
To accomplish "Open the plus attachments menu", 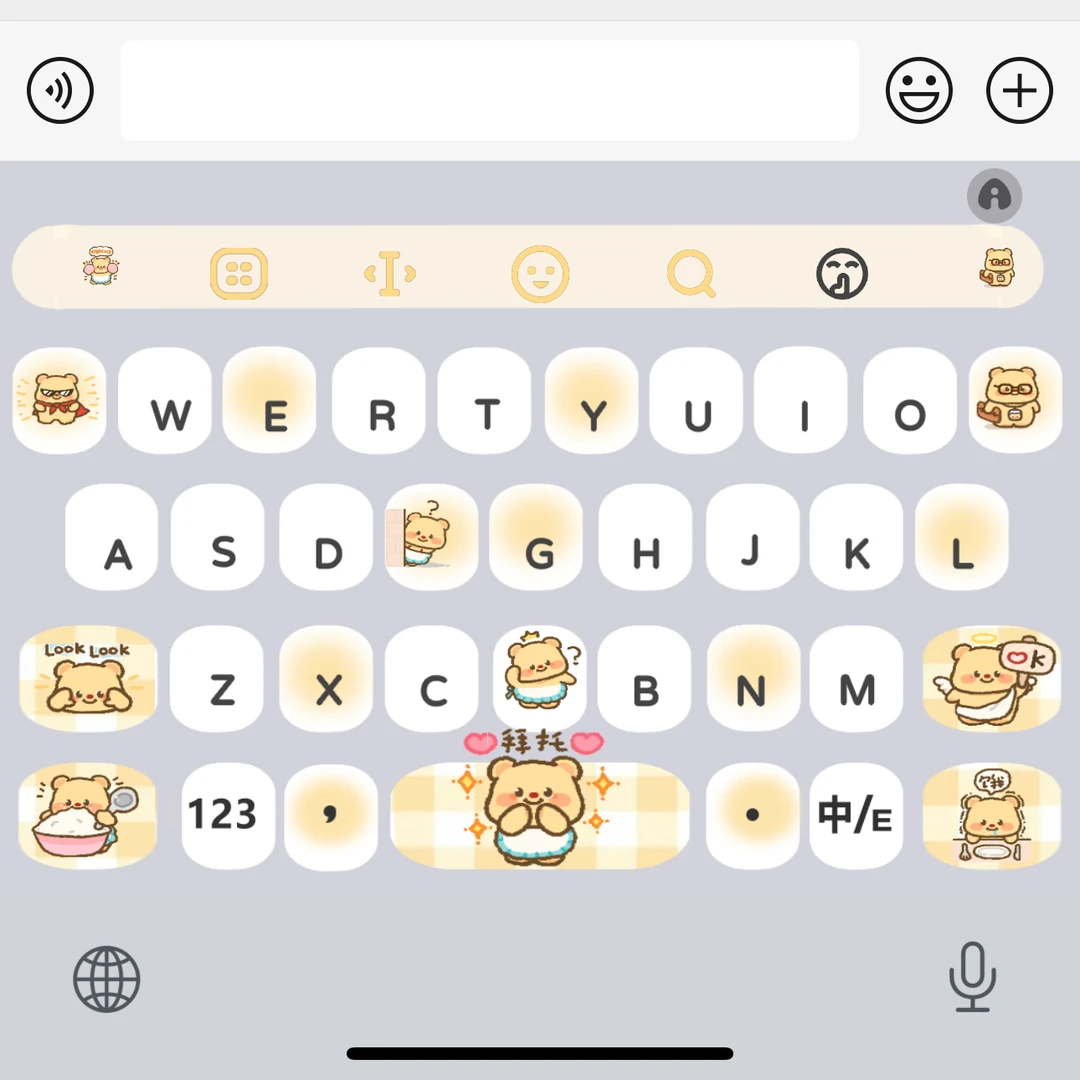I will click(x=1019, y=90).
